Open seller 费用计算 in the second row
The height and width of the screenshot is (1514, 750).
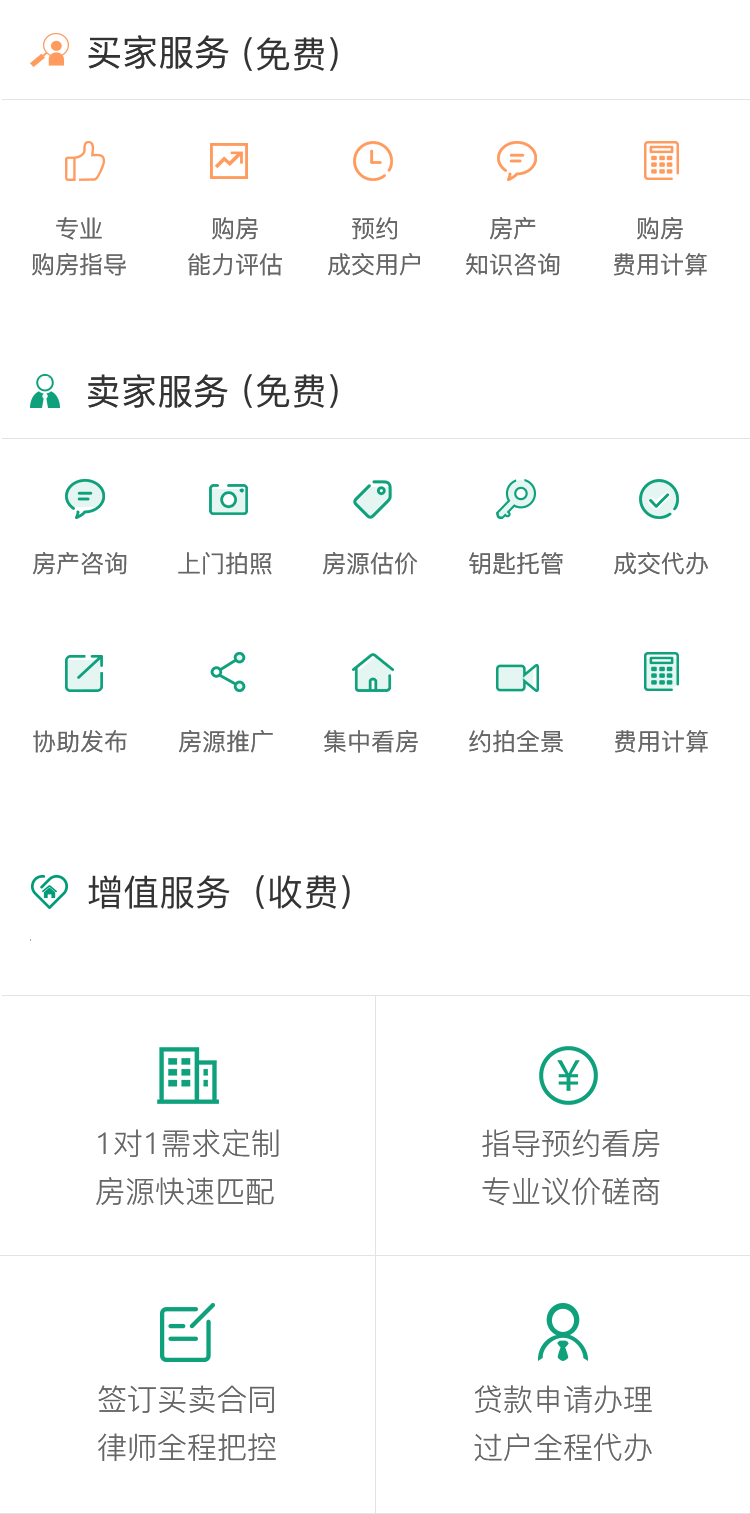point(661,704)
